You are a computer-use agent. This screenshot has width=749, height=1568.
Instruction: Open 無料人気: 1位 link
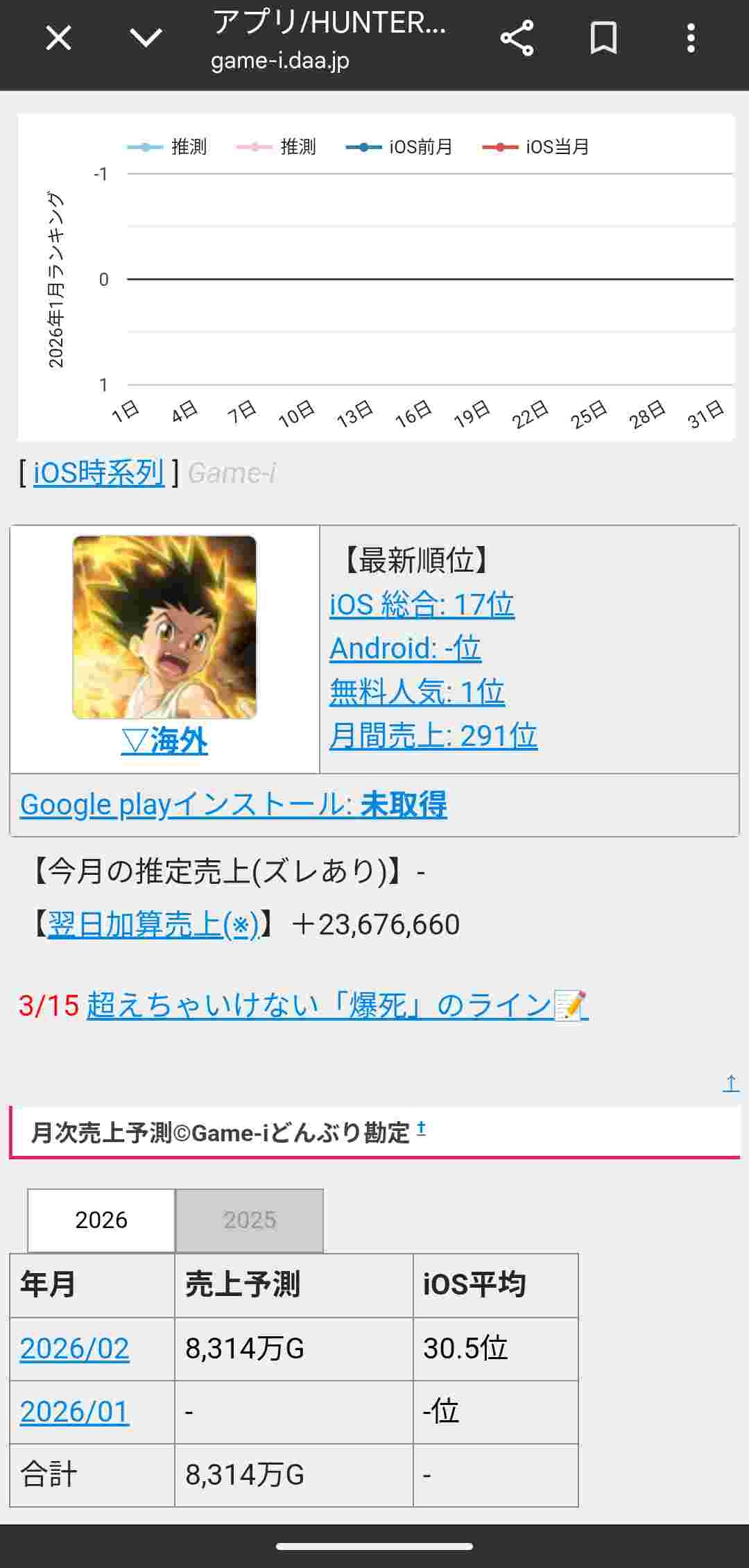point(417,692)
